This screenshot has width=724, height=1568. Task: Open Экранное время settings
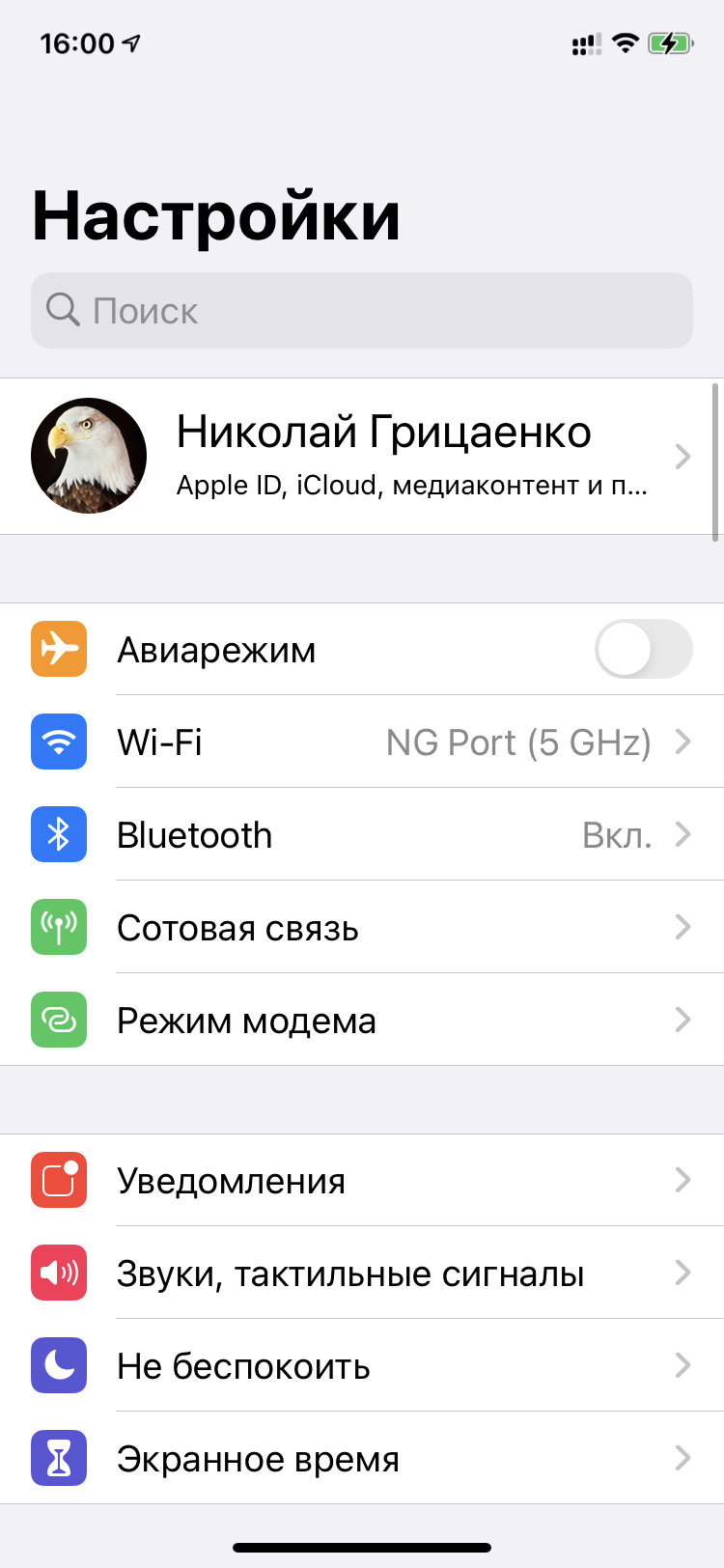tap(362, 1458)
